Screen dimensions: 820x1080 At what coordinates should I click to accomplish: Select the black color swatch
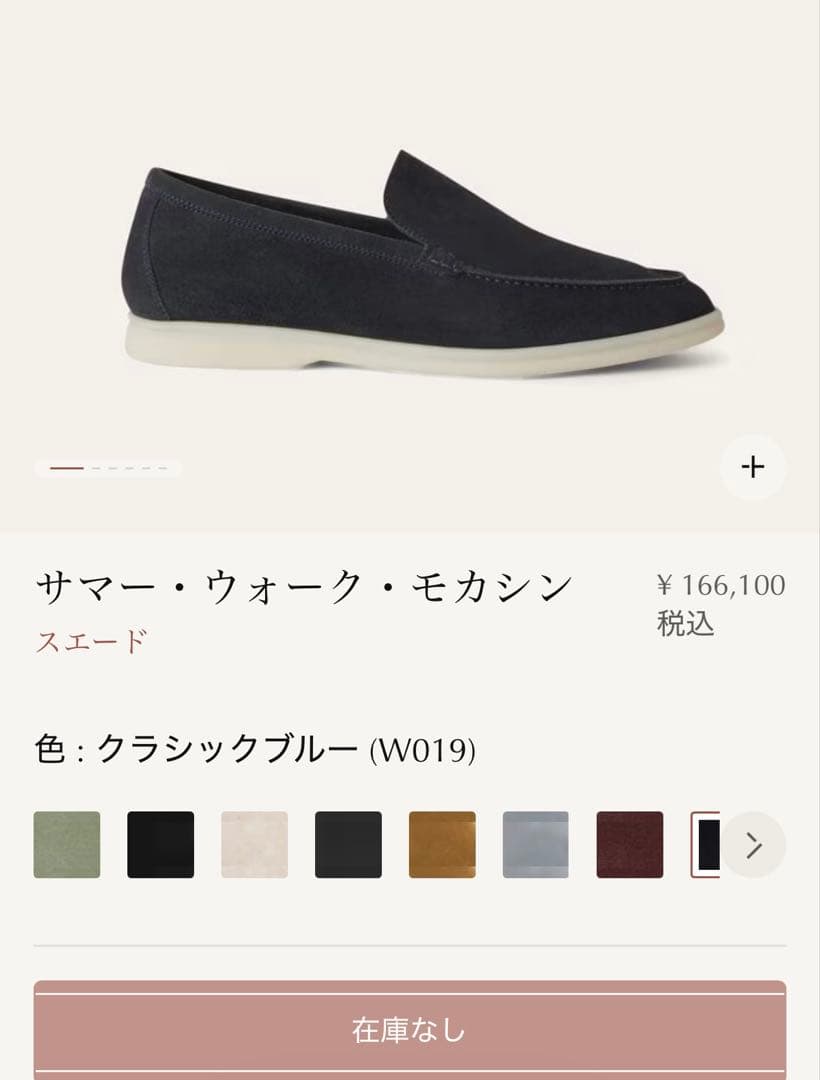pyautogui.click(x=161, y=845)
